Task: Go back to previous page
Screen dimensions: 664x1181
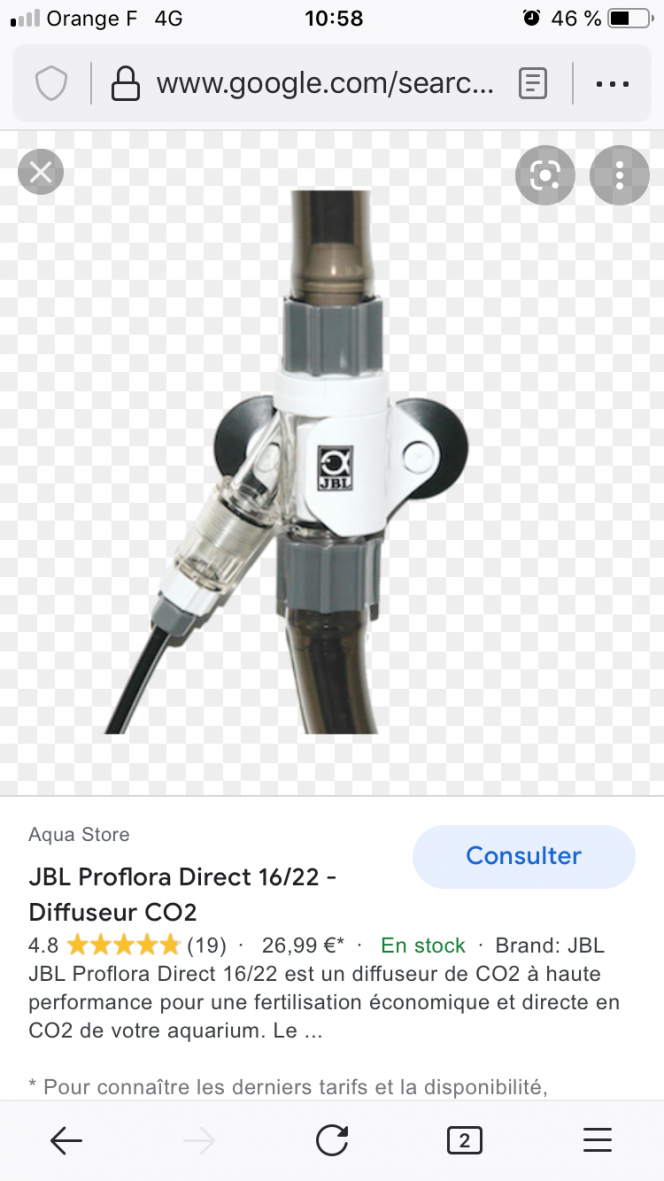Action: click(66, 1140)
